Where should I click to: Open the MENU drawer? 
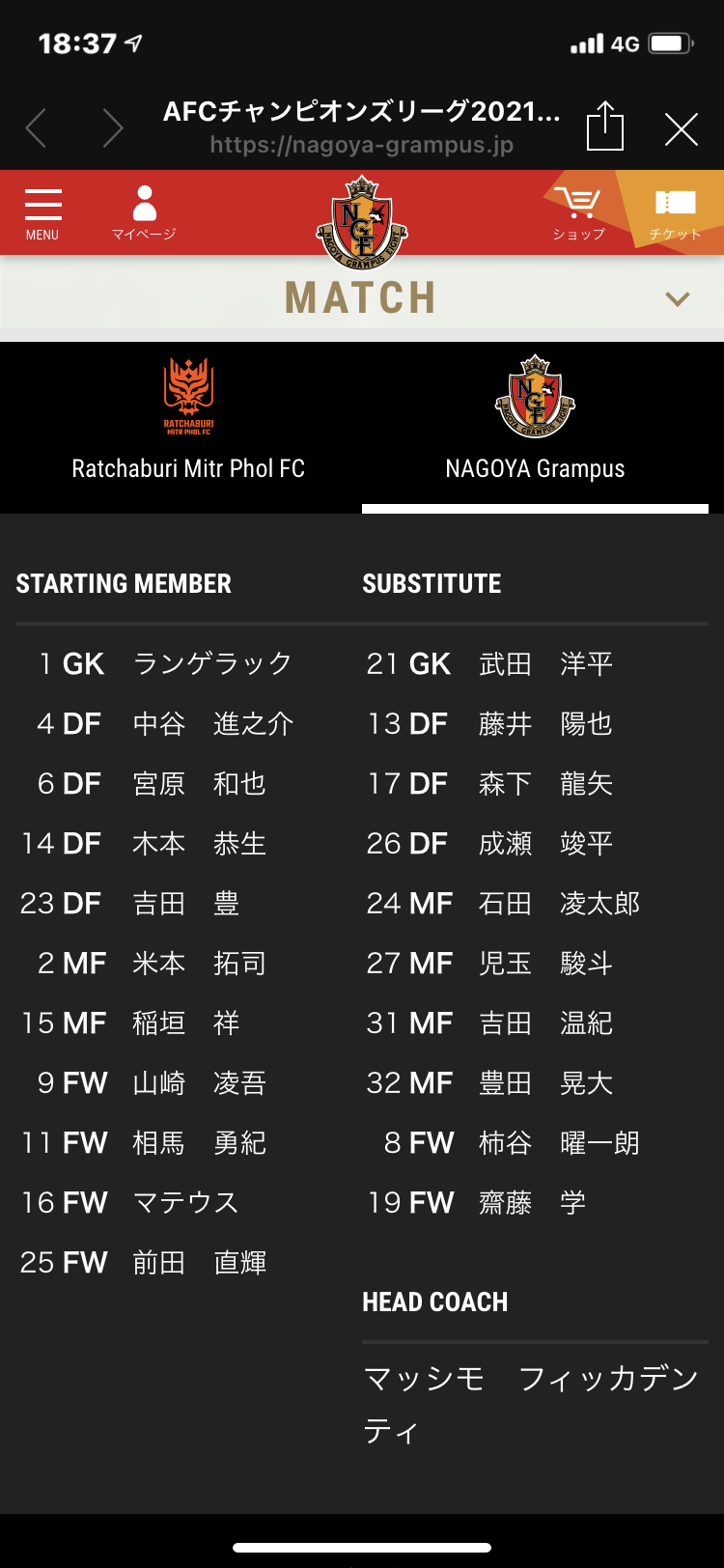pos(42,214)
